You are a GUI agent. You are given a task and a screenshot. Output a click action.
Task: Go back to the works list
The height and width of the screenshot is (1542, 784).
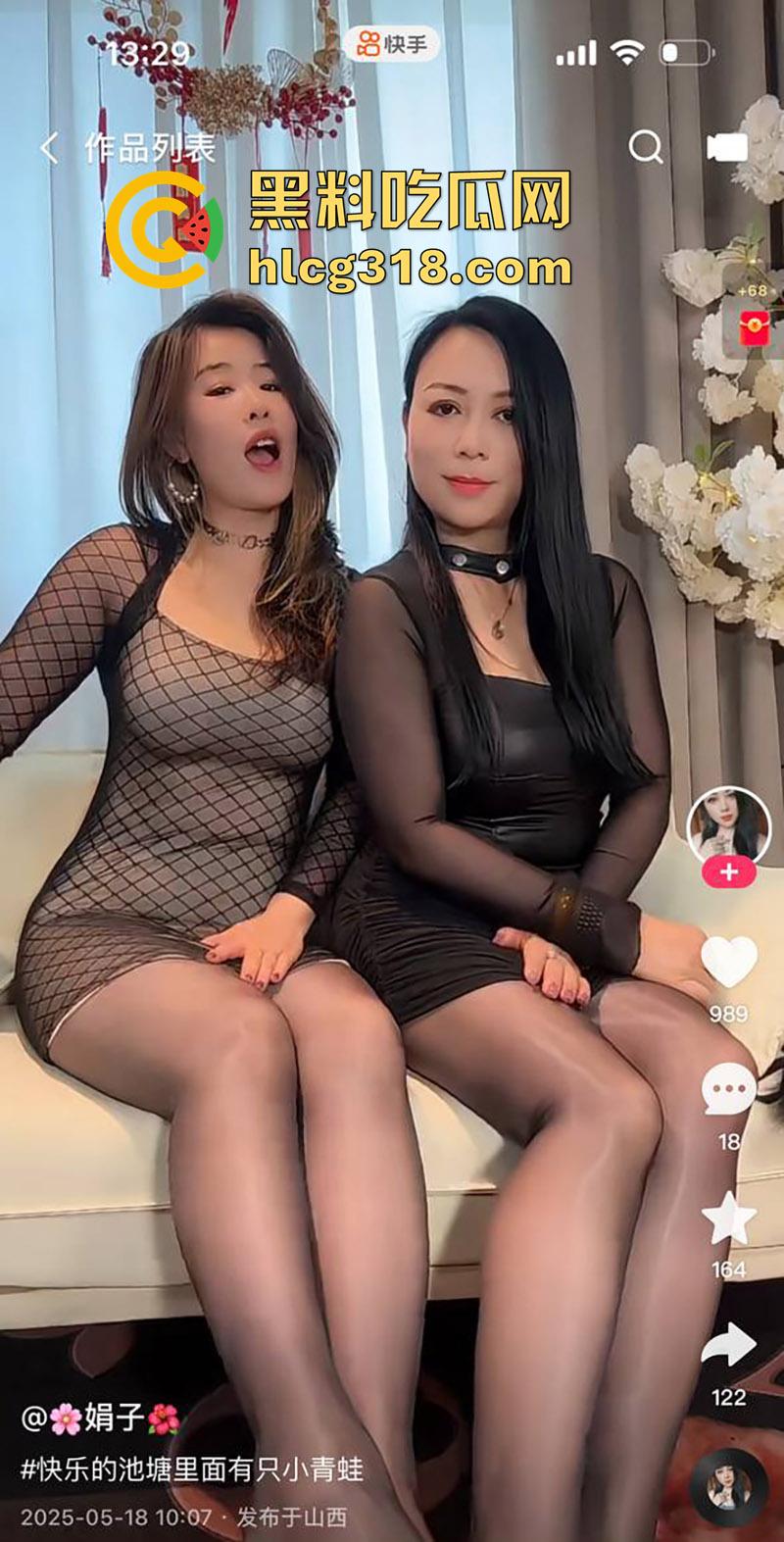[x=49, y=148]
